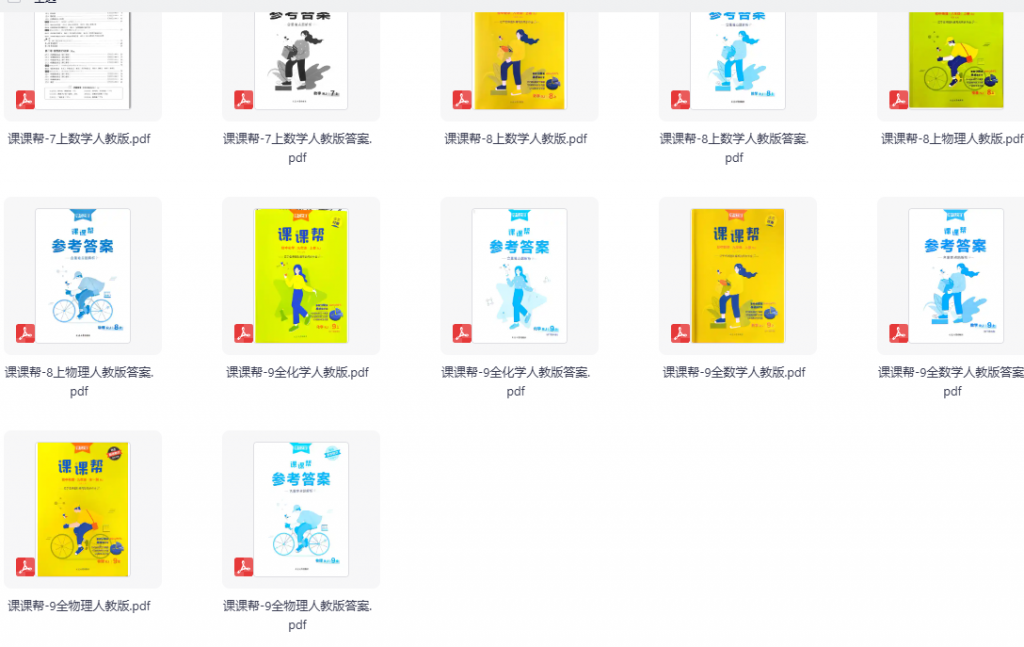Open 课课帮-9全数学人教版.pdf
1024x647 pixels.
coord(737,275)
